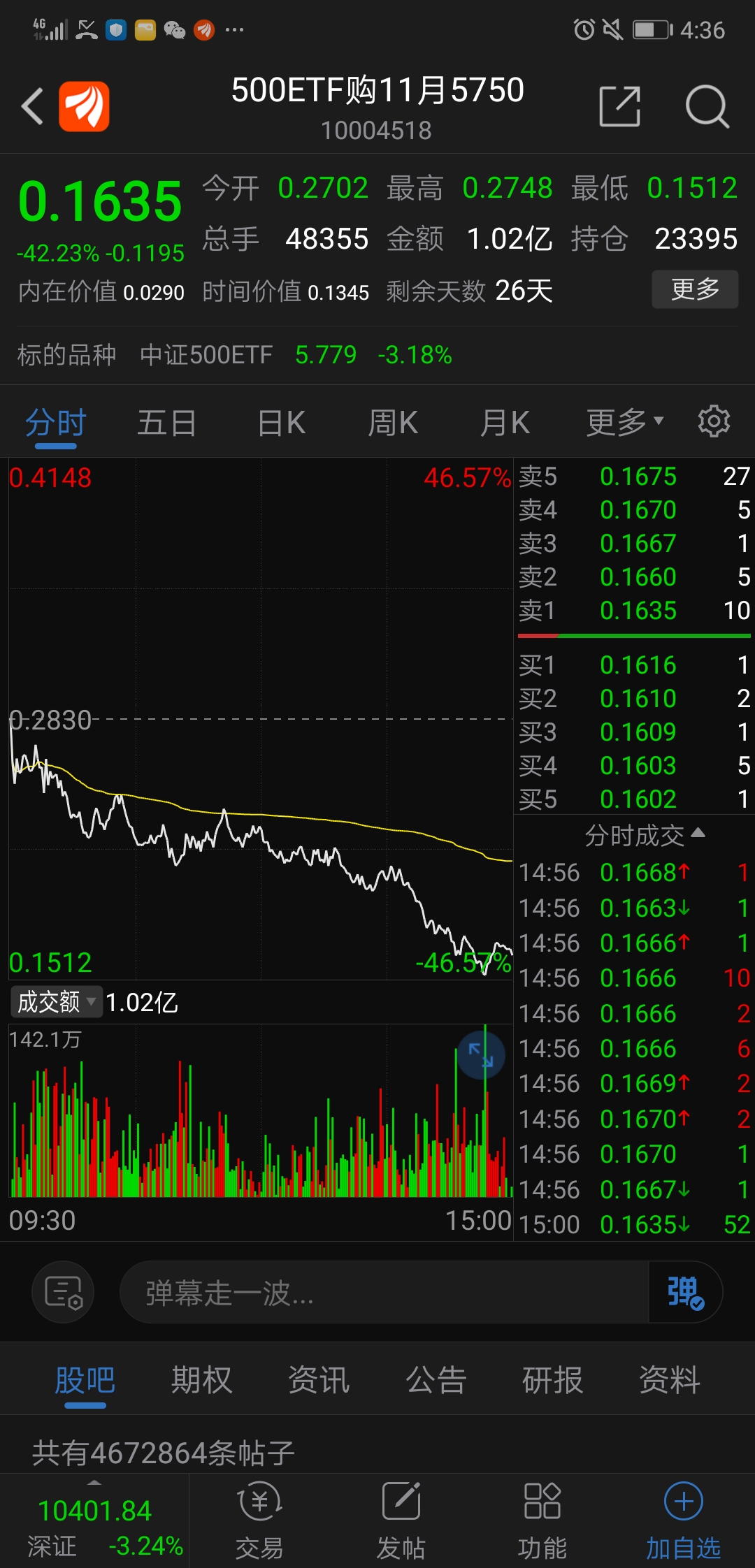Screen dimensions: 755x1568
Task: Open the underlying 中证500ETF row
Action: point(377,355)
